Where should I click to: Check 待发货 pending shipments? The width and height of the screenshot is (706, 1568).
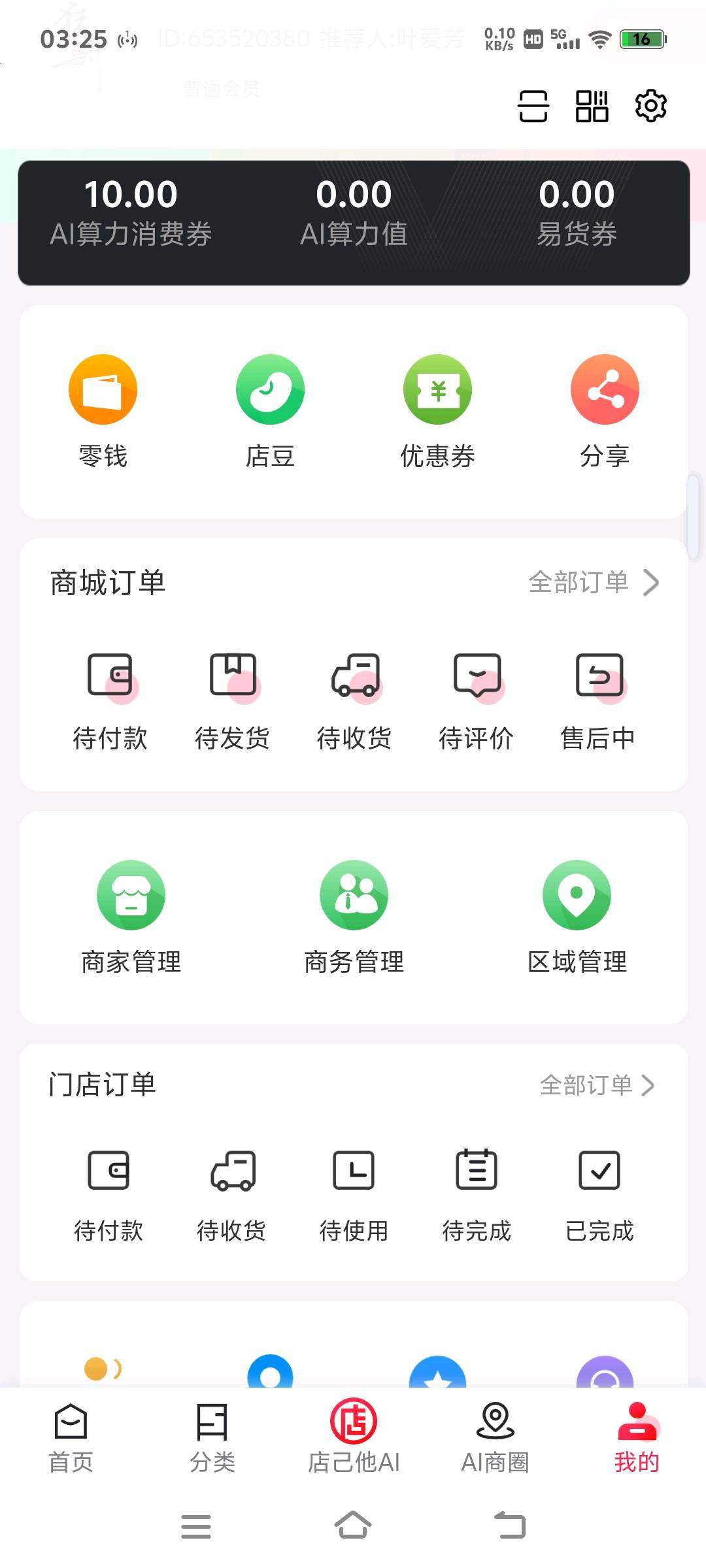(233, 699)
